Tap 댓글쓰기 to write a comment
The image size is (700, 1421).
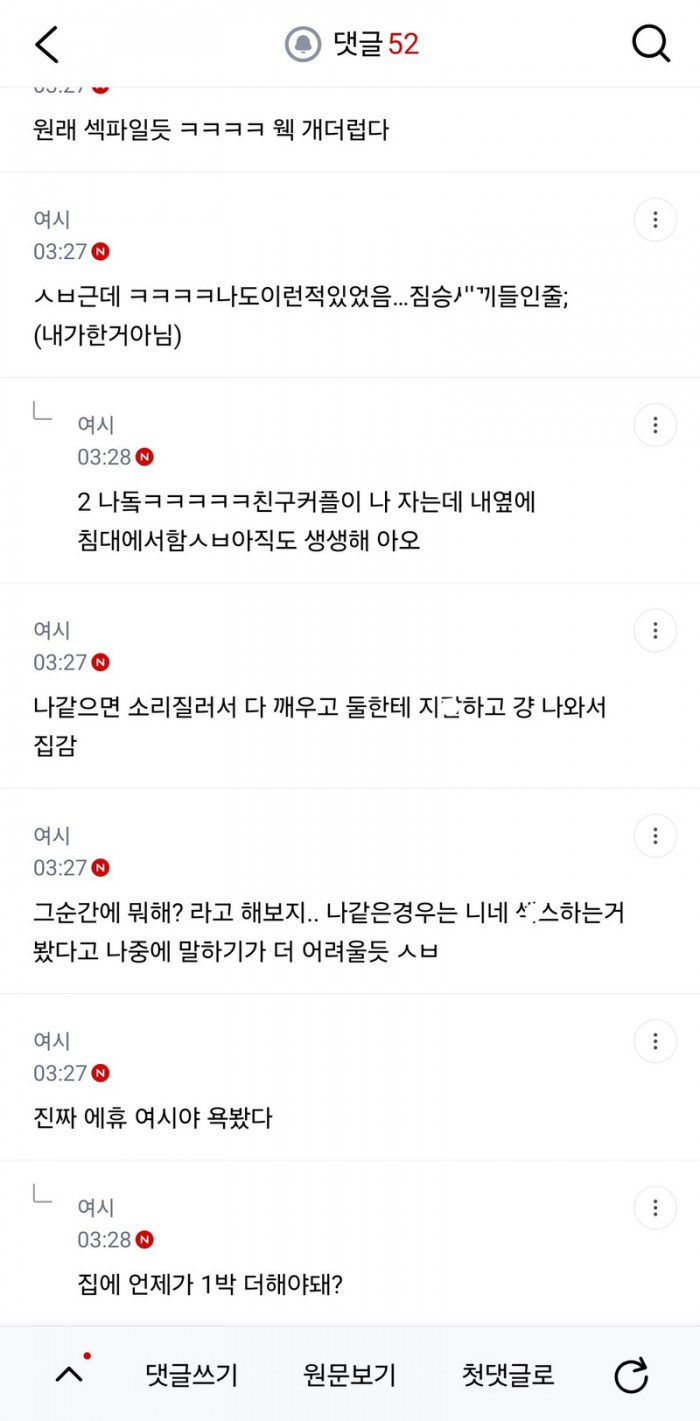click(191, 1375)
